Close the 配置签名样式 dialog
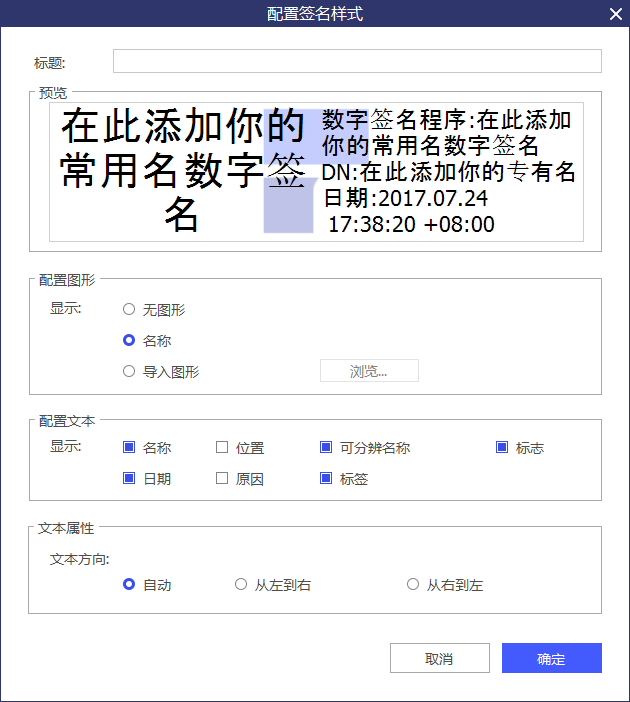This screenshot has height=702, width=630. (x=615, y=13)
